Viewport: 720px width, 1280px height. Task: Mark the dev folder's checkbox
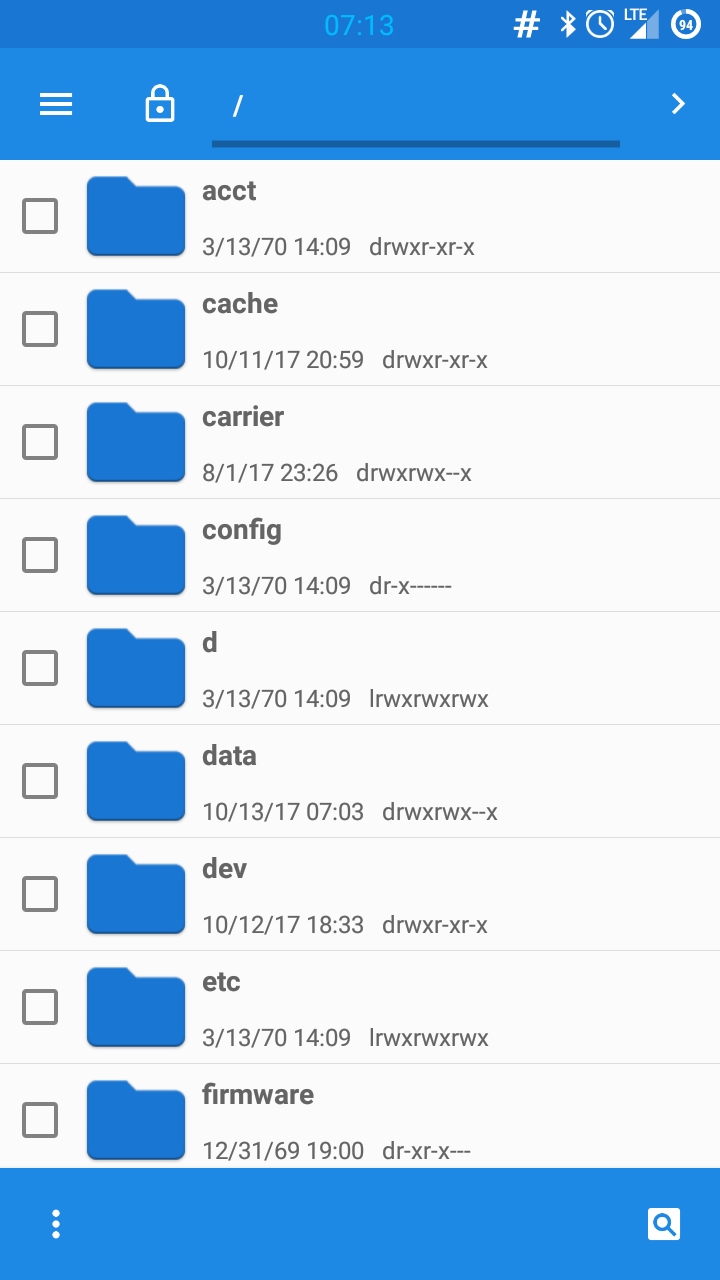[x=40, y=894]
